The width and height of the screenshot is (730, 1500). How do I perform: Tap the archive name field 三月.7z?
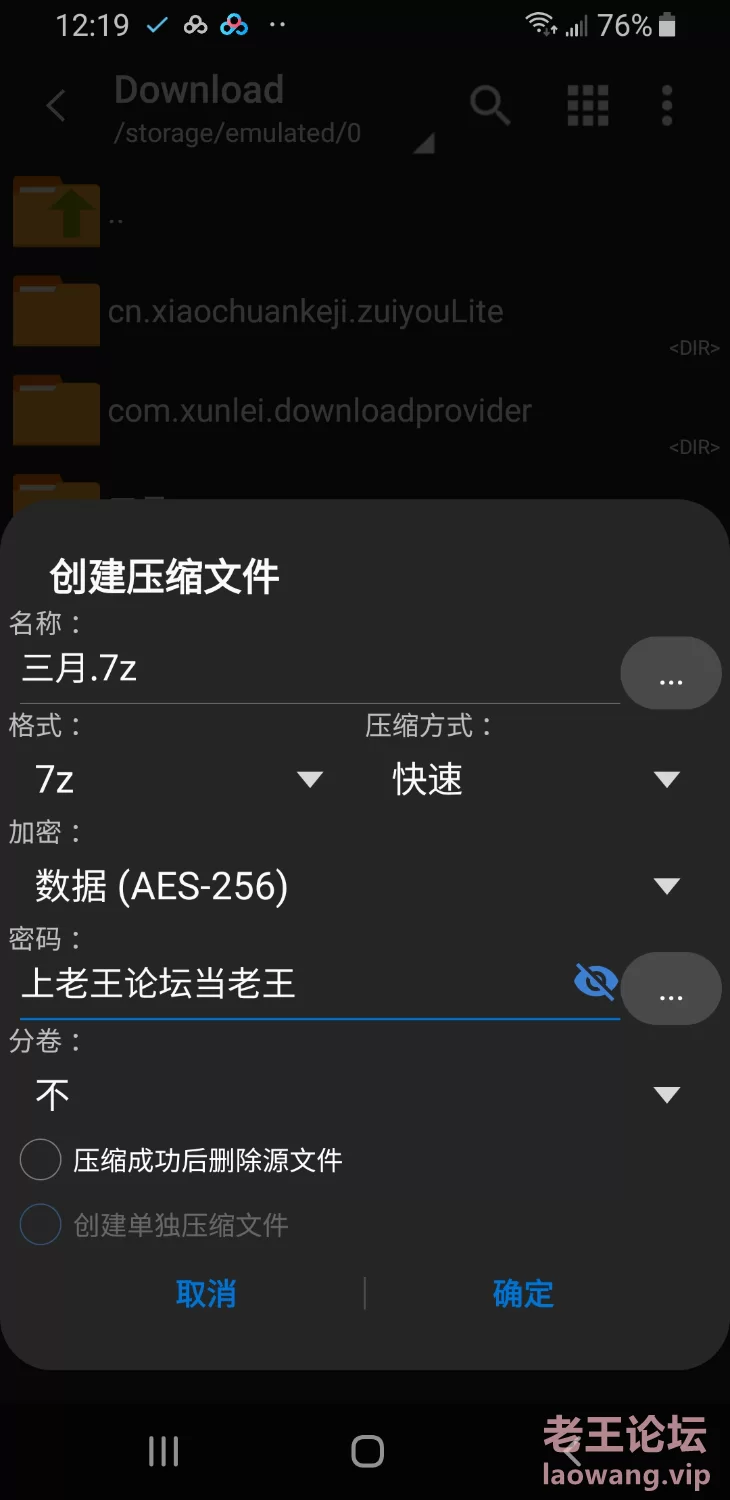[x=300, y=669]
